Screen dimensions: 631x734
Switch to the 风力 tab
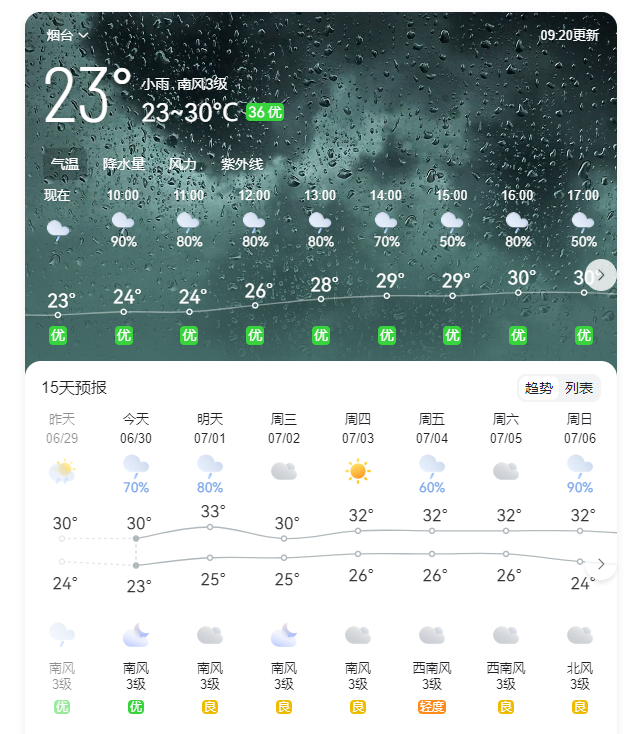coord(182,164)
